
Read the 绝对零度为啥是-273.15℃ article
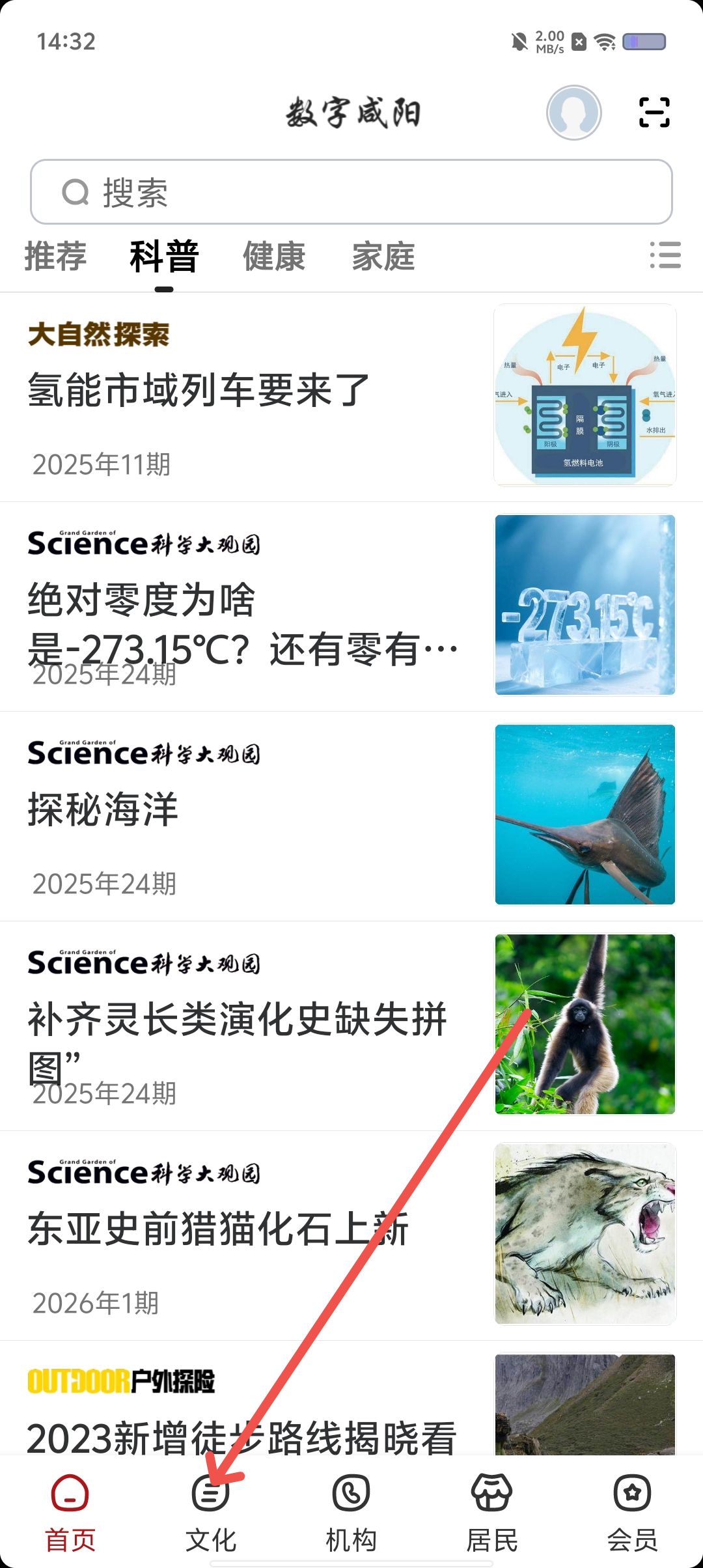coord(241,624)
